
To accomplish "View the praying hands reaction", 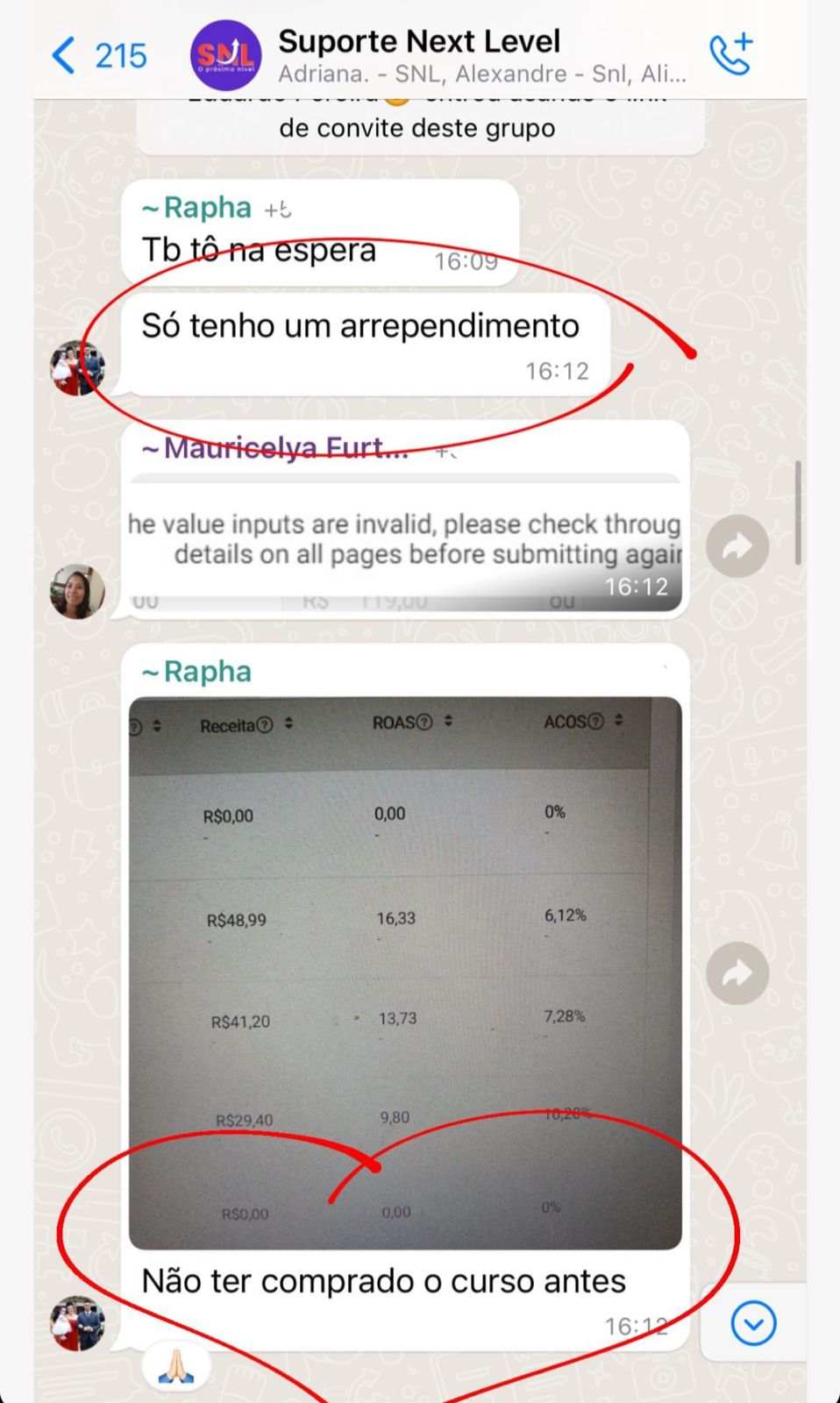I will click(175, 1366).
